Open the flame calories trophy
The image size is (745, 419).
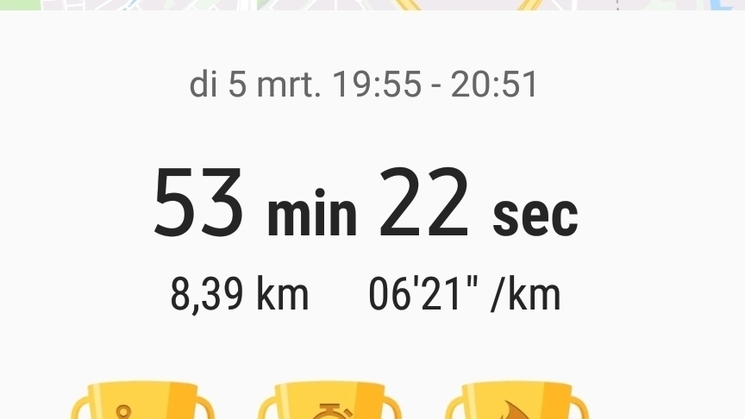click(517, 404)
